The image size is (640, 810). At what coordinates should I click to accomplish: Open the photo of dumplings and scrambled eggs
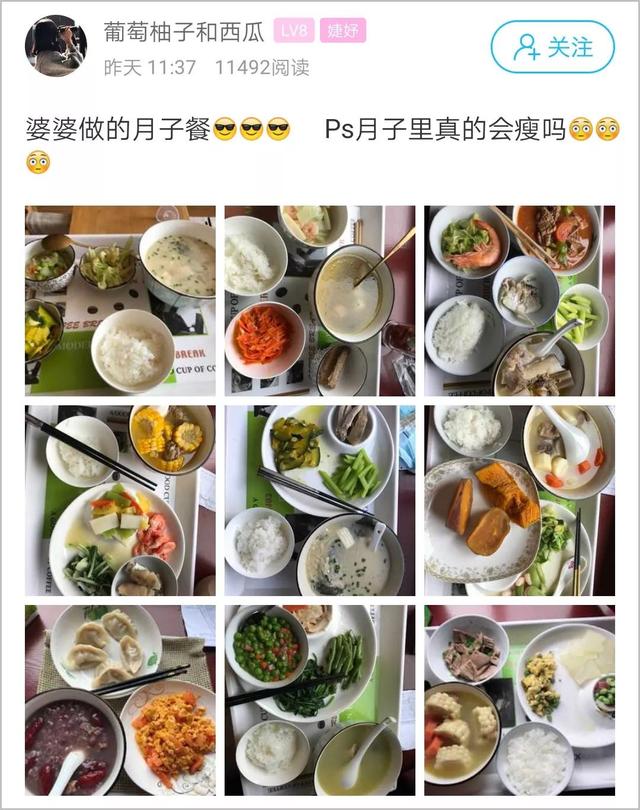coord(120,699)
